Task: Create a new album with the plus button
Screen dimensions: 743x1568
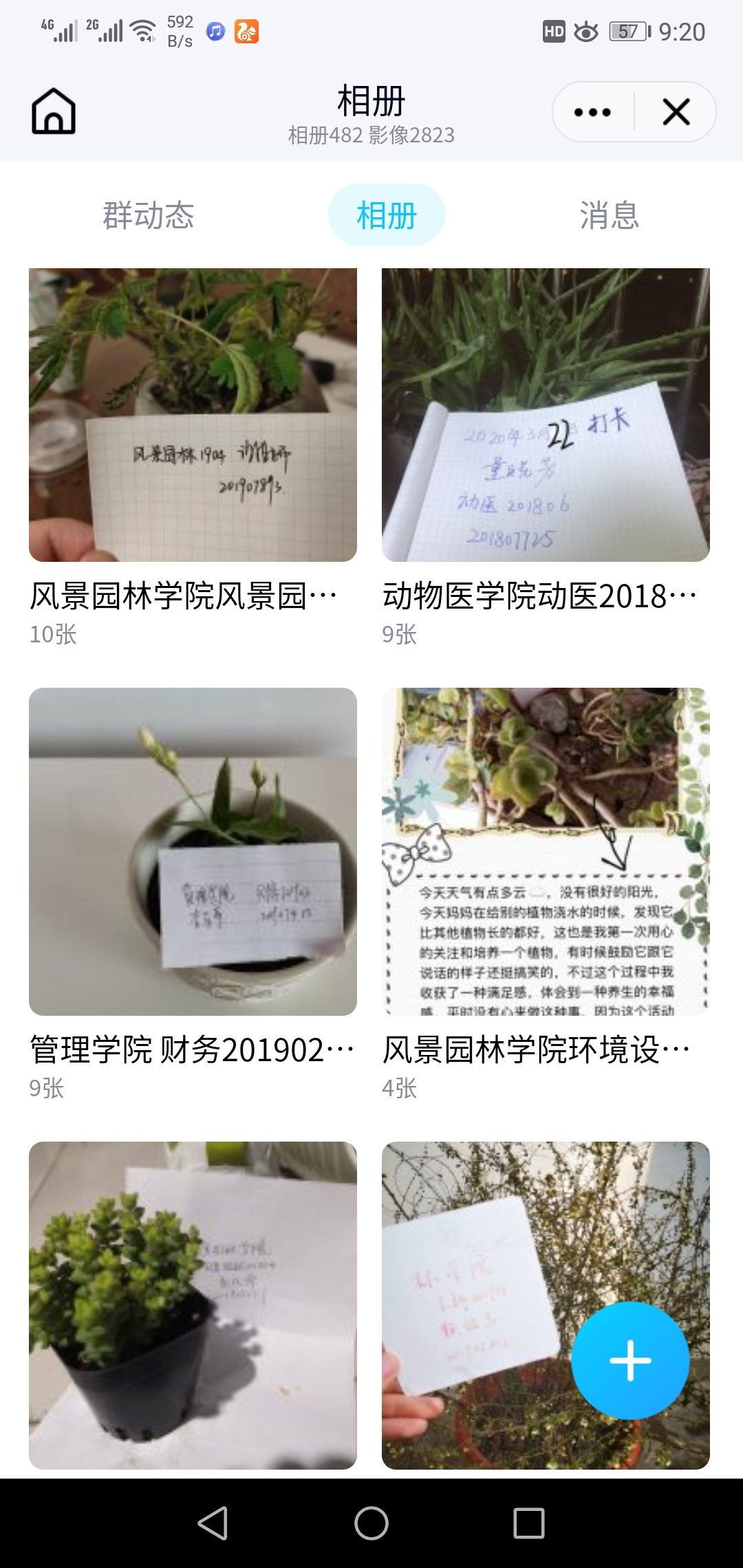Action: (x=630, y=1360)
